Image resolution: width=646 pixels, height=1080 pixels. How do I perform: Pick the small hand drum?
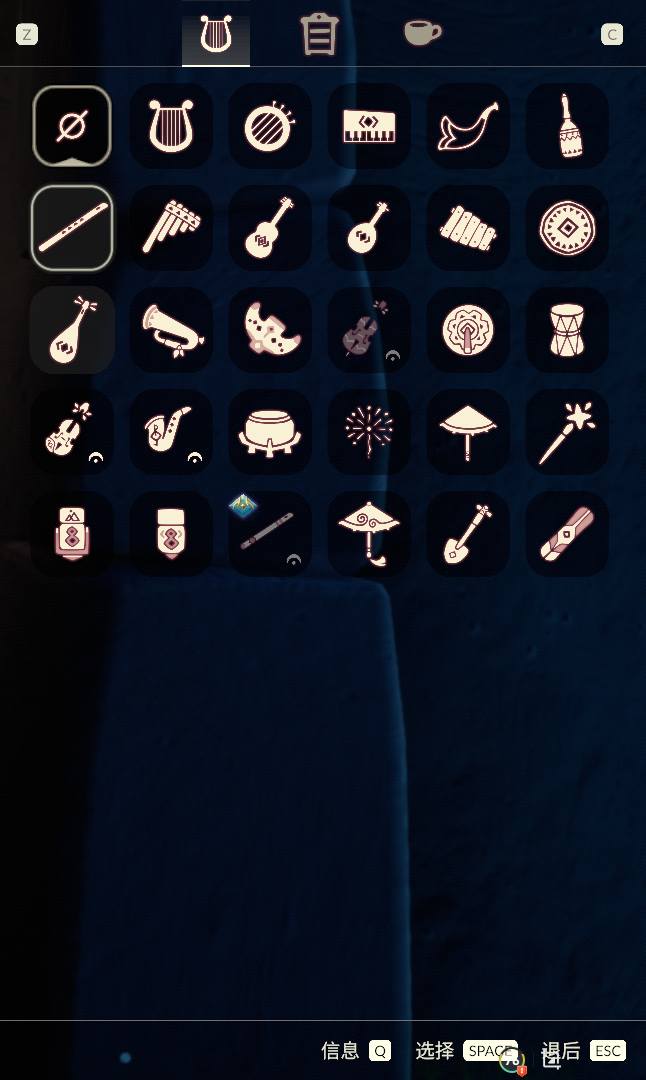point(567,330)
